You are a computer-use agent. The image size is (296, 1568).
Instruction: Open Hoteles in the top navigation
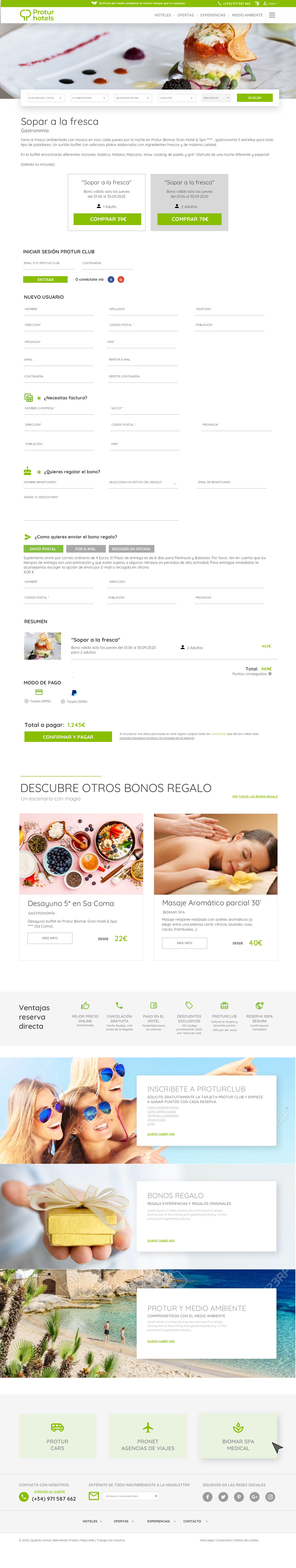pyautogui.click(x=163, y=15)
